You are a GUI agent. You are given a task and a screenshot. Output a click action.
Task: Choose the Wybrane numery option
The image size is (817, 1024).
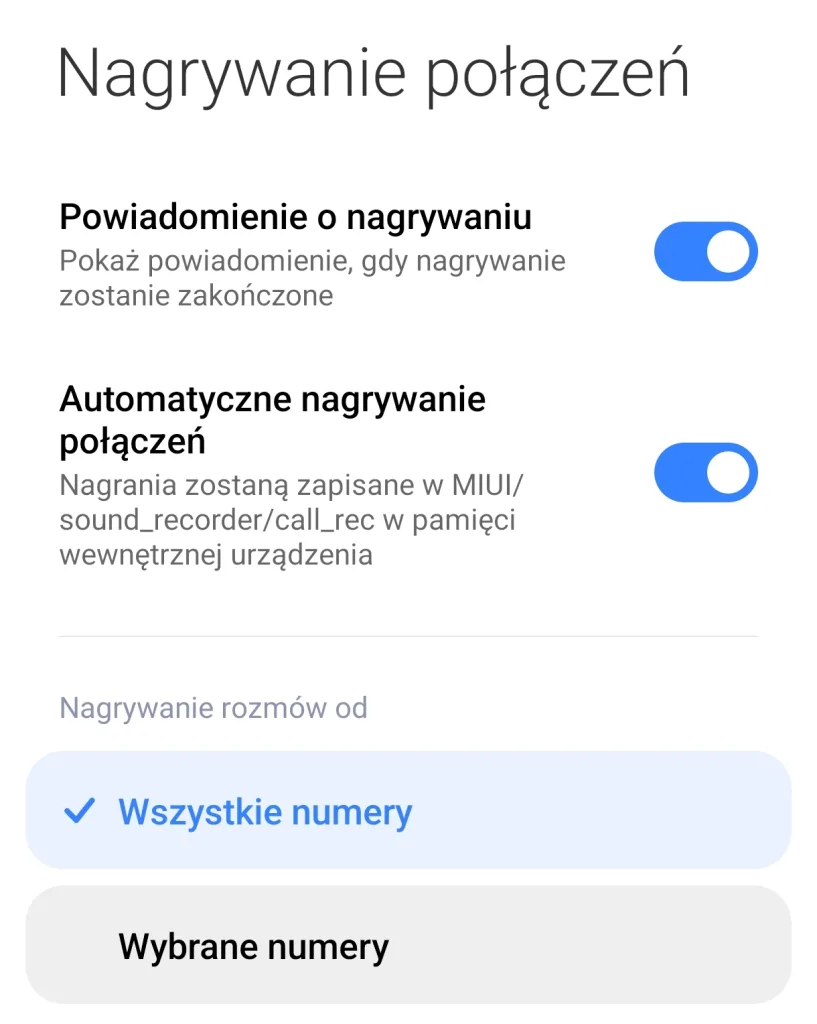pos(408,945)
